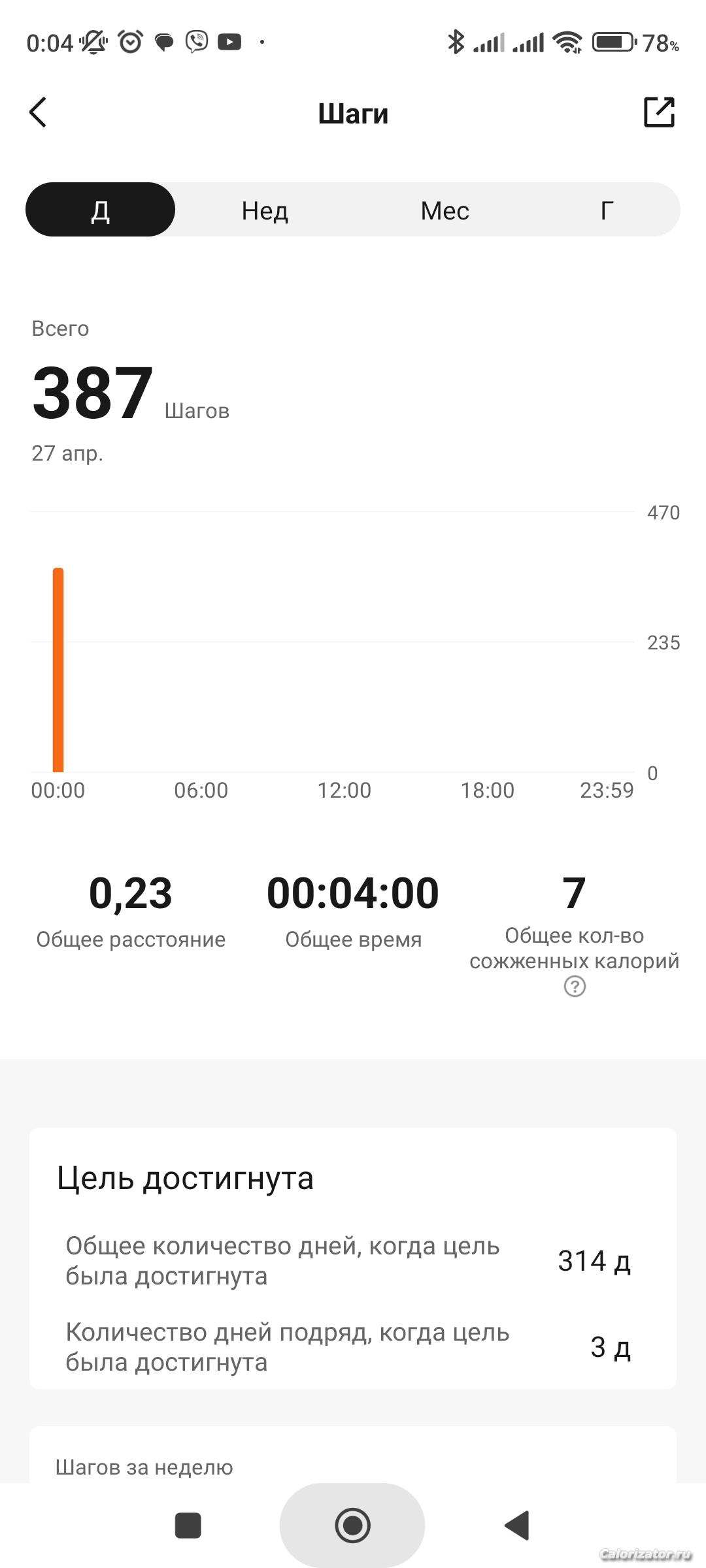Screen dimensions: 706x1568
Task: Go to the home screen
Action: 352,1526
